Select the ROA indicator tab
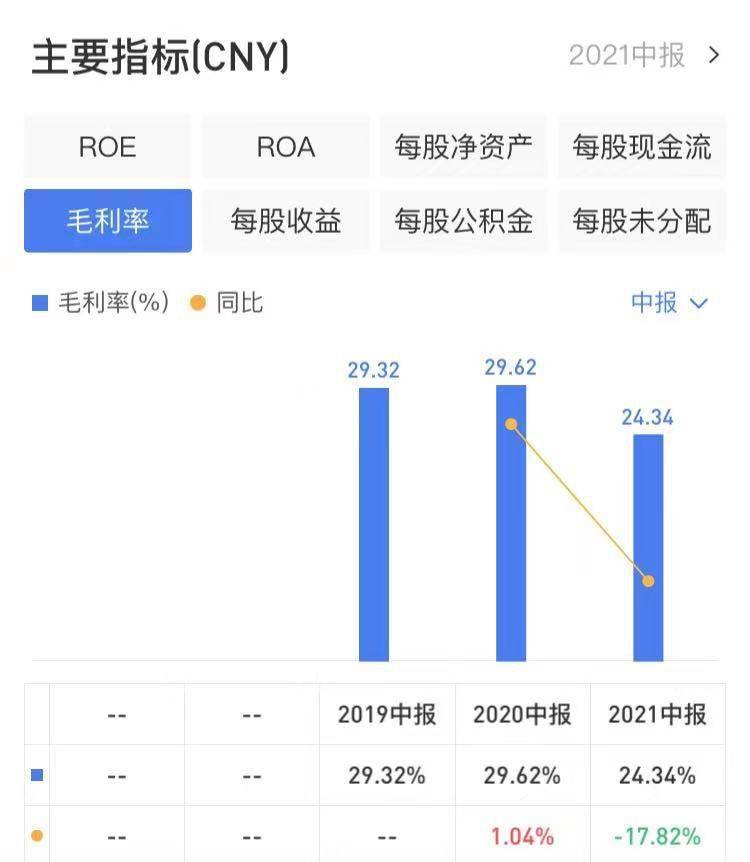Screen dimensions: 750x862 285,147
